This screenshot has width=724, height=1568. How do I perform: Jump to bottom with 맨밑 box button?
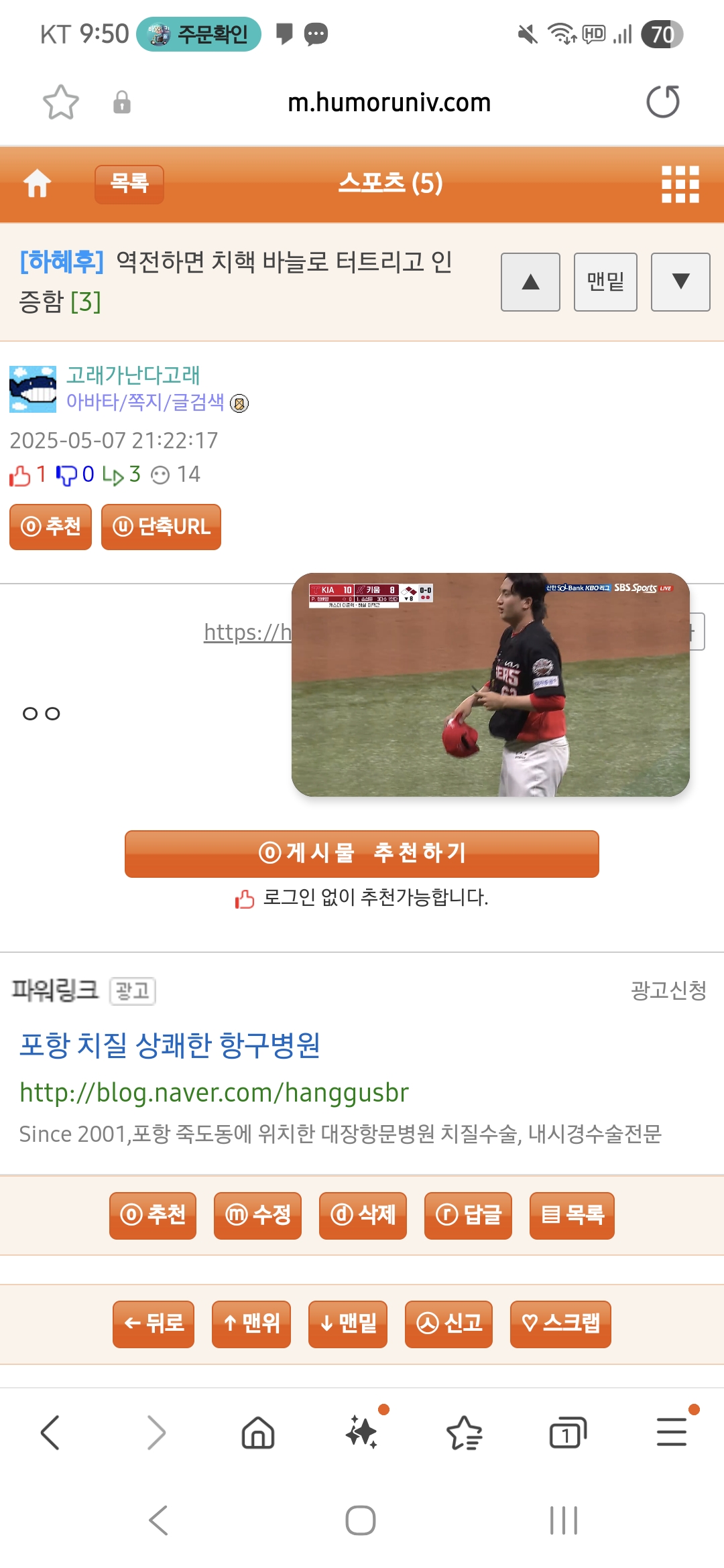click(x=605, y=282)
